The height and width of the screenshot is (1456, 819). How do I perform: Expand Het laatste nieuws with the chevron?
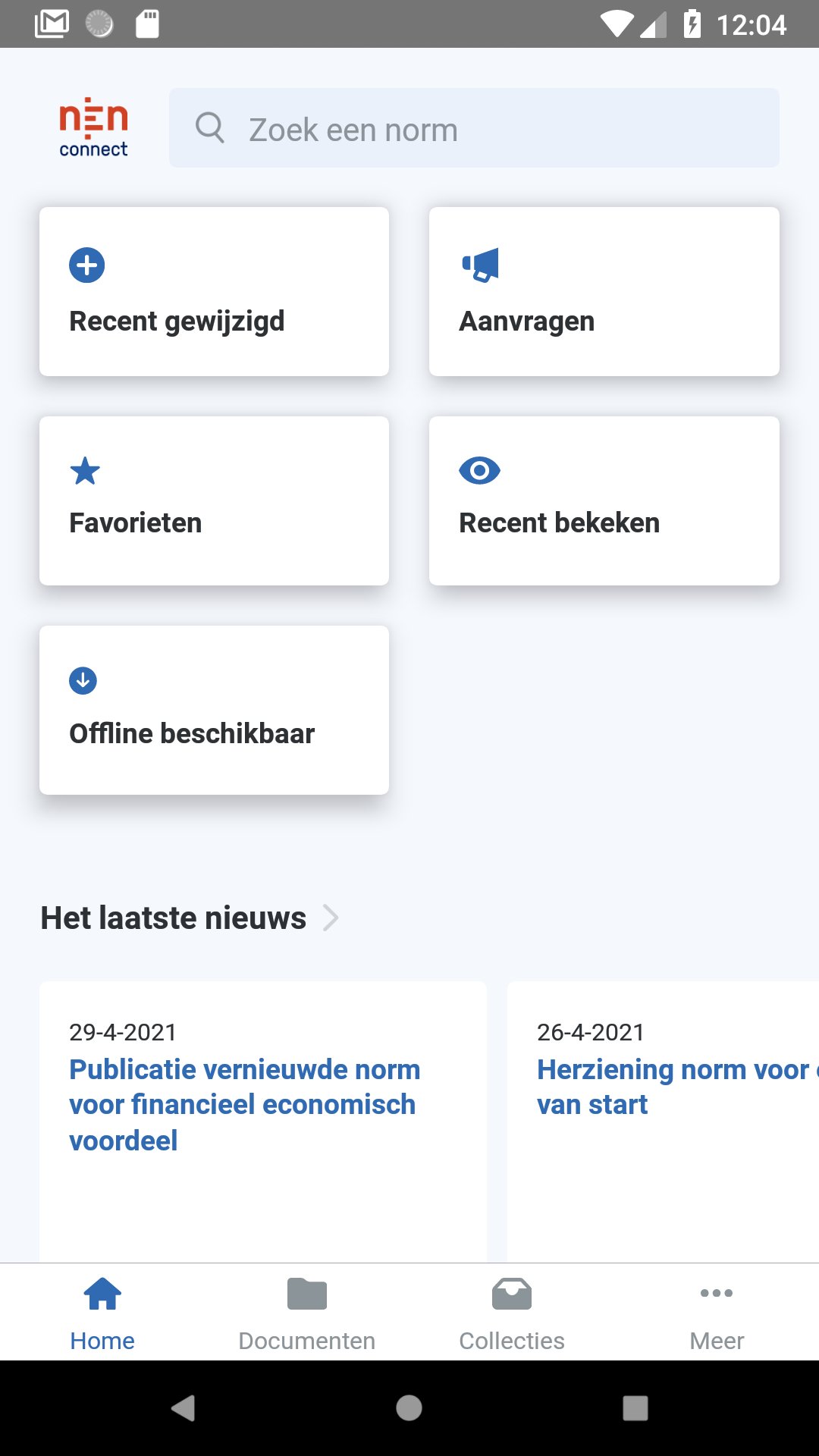[331, 918]
